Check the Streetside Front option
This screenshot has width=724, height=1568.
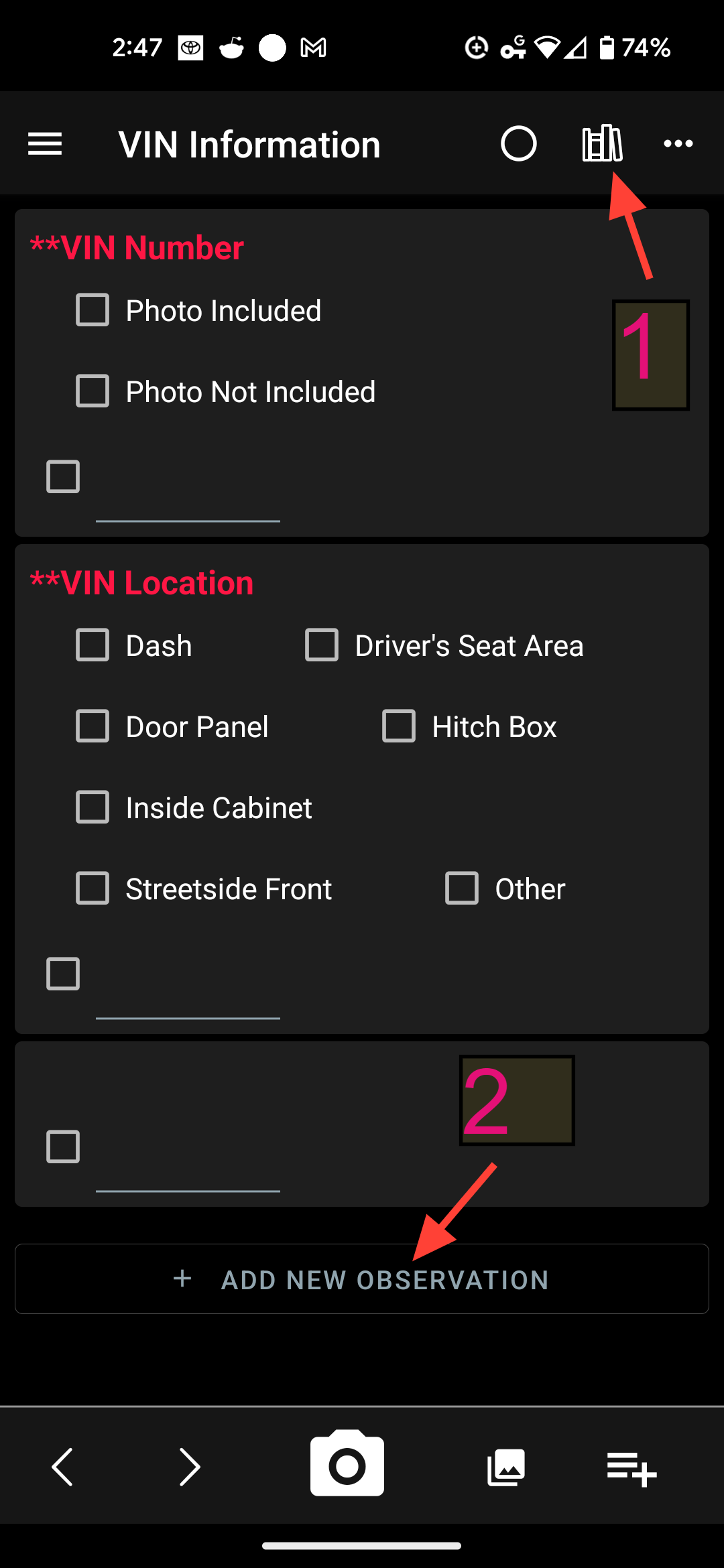[x=93, y=889]
